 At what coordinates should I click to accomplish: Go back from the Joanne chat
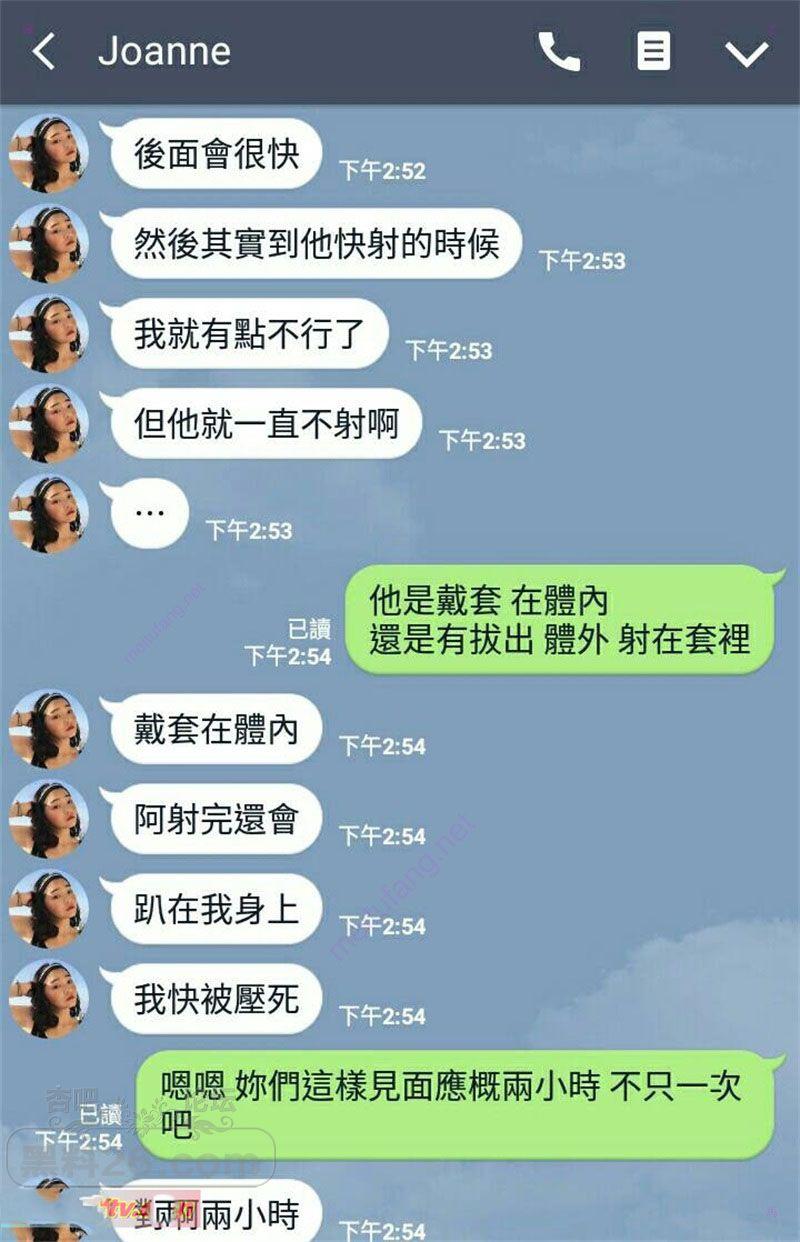[x=43, y=52]
